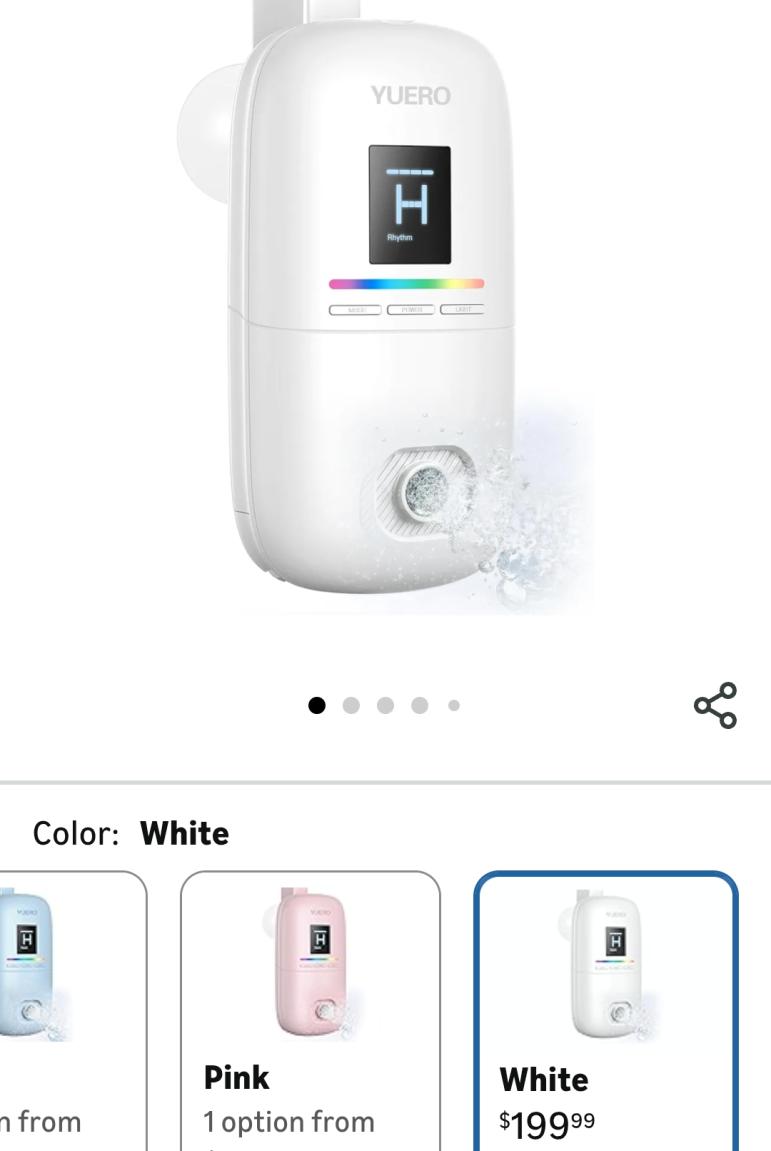Pick the blue color variant
Screen dimensions: 771x1151
tap(70, 1010)
